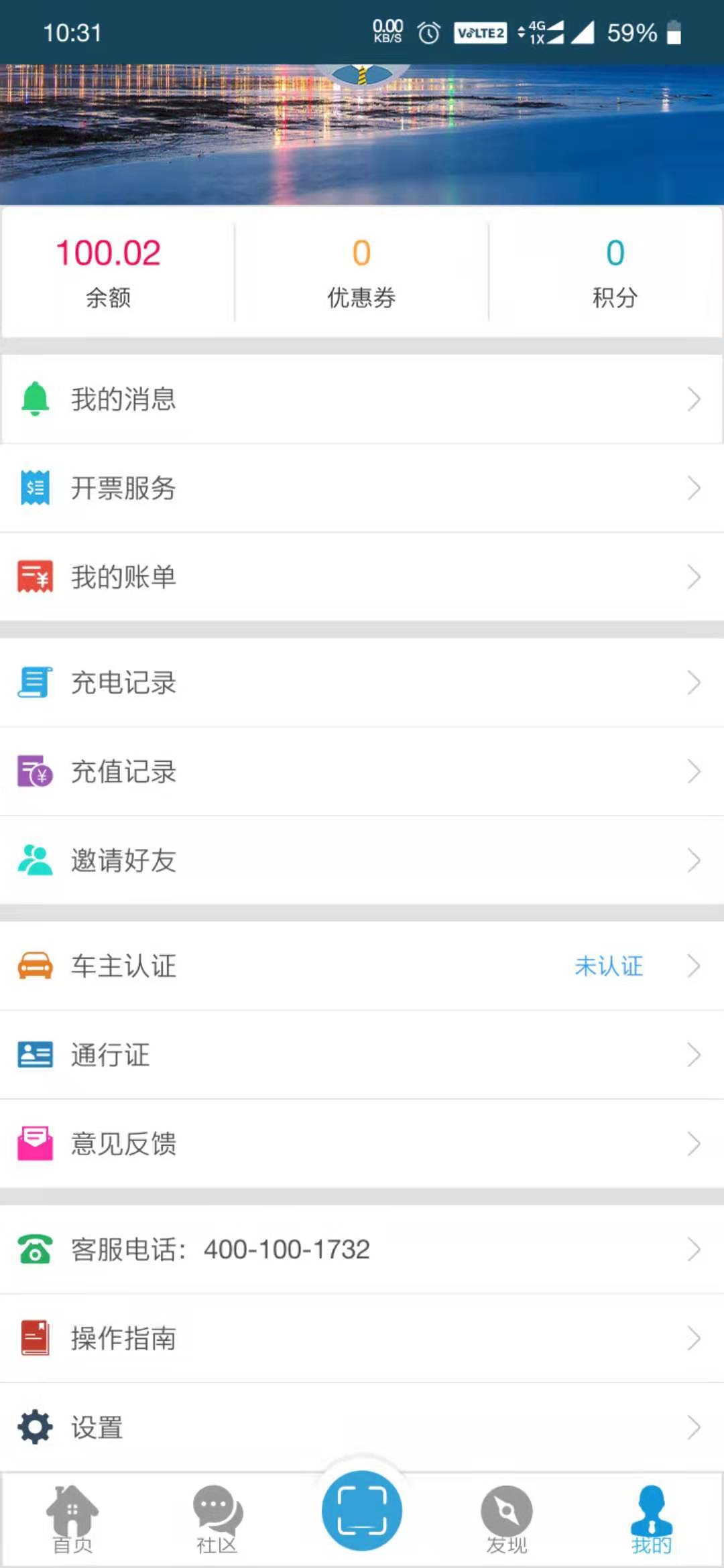Open 充值记录 recharge history
The width and height of the screenshot is (724, 1568).
coord(362,771)
